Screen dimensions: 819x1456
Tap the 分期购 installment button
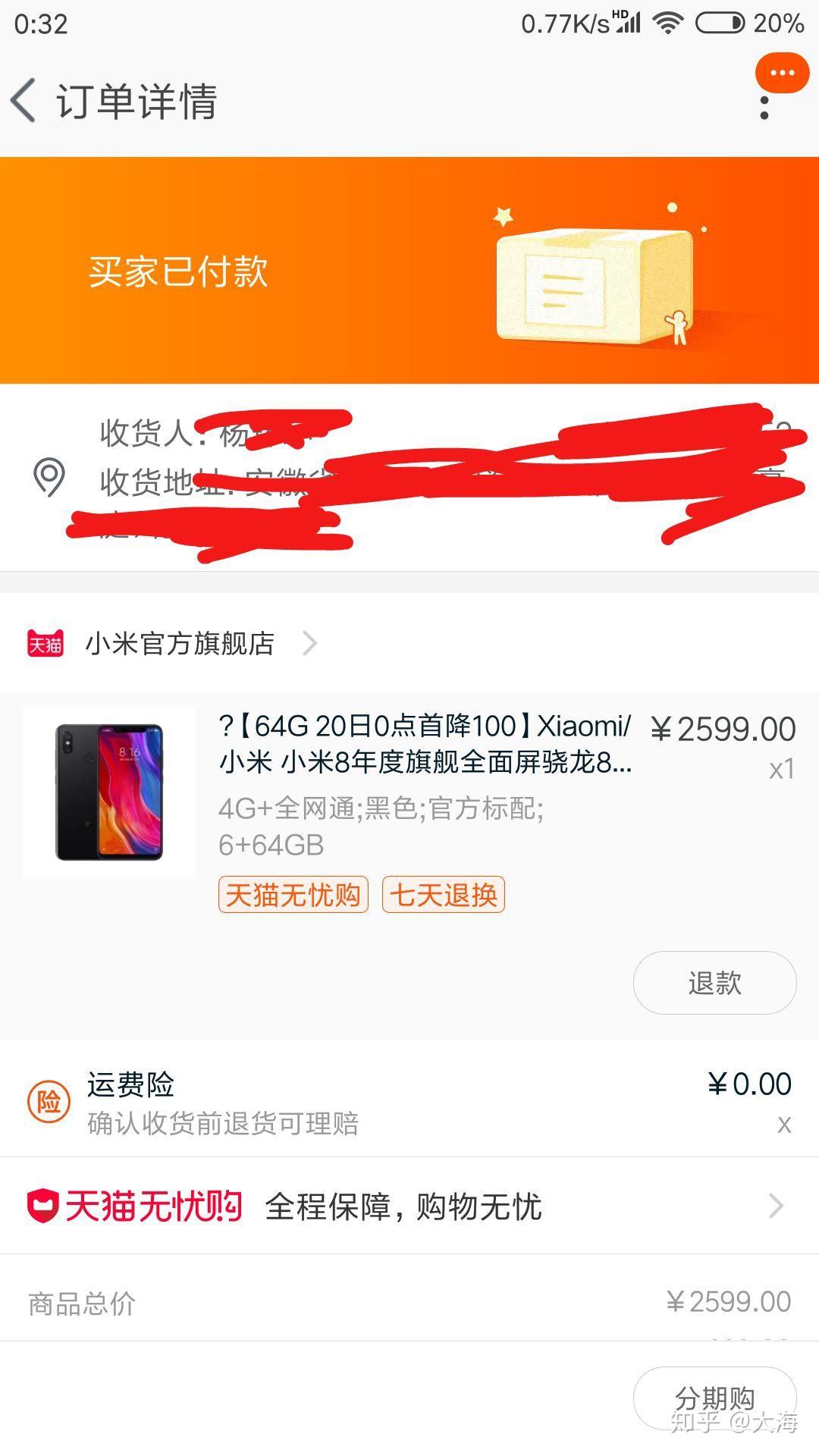tap(714, 1398)
